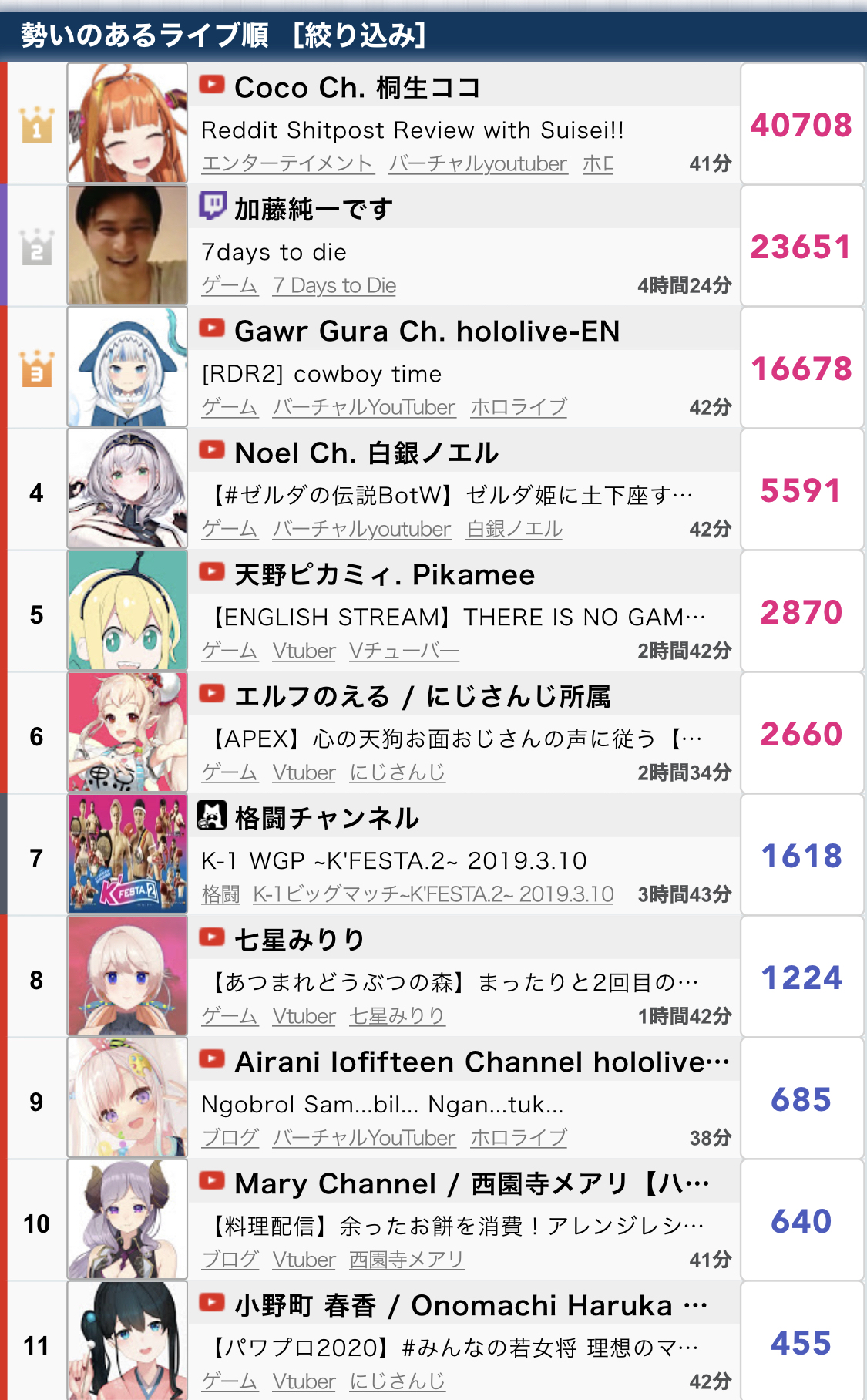867x1400 pixels.
Task: Open Noel Ch. 白銀ノエル Zelda stream
Action: pos(452,495)
